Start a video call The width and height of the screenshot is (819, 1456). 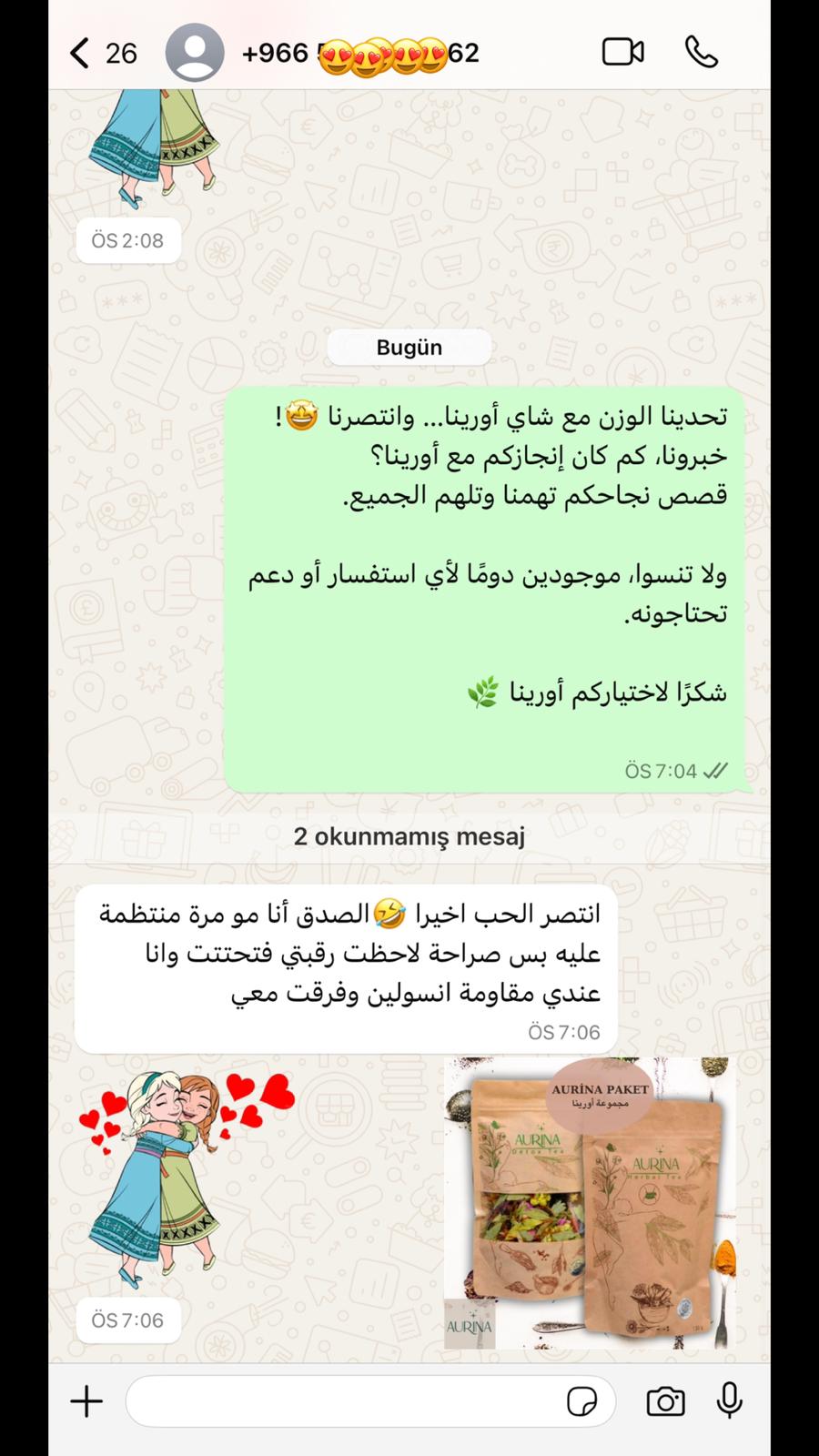623,53
